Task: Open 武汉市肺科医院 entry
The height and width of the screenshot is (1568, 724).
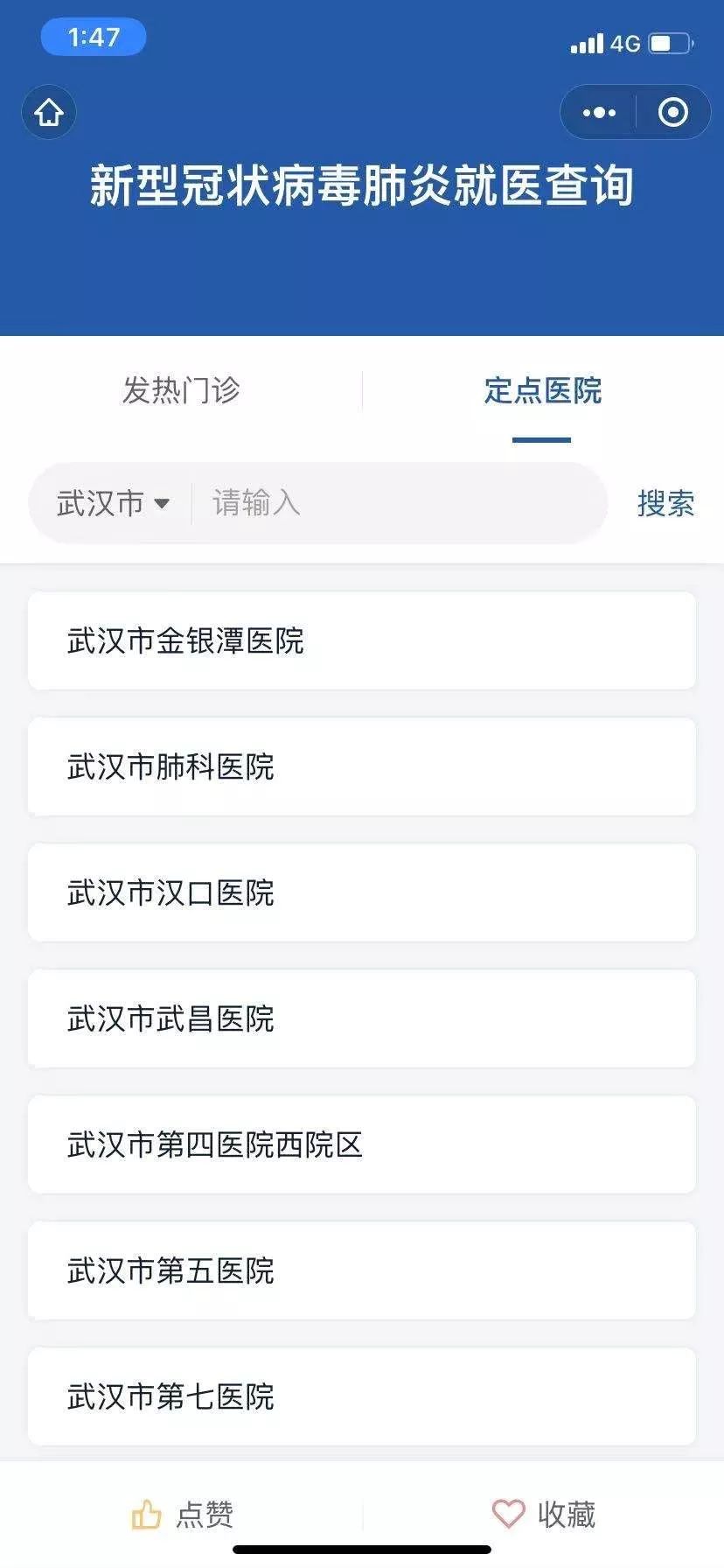Action: pyautogui.click(x=362, y=766)
